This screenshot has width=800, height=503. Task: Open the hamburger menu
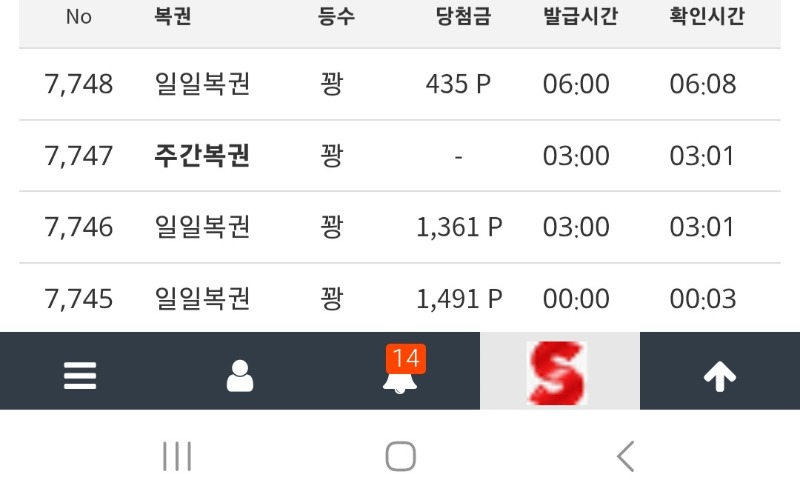point(80,375)
